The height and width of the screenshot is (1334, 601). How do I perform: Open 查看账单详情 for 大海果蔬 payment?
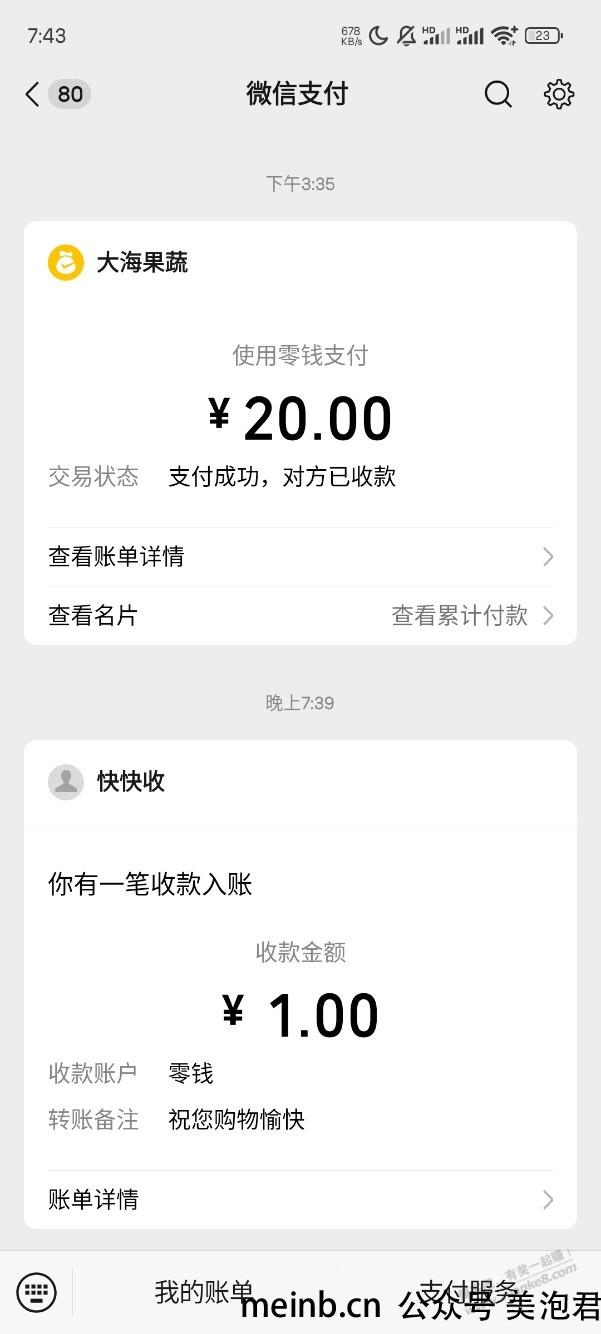tap(300, 556)
